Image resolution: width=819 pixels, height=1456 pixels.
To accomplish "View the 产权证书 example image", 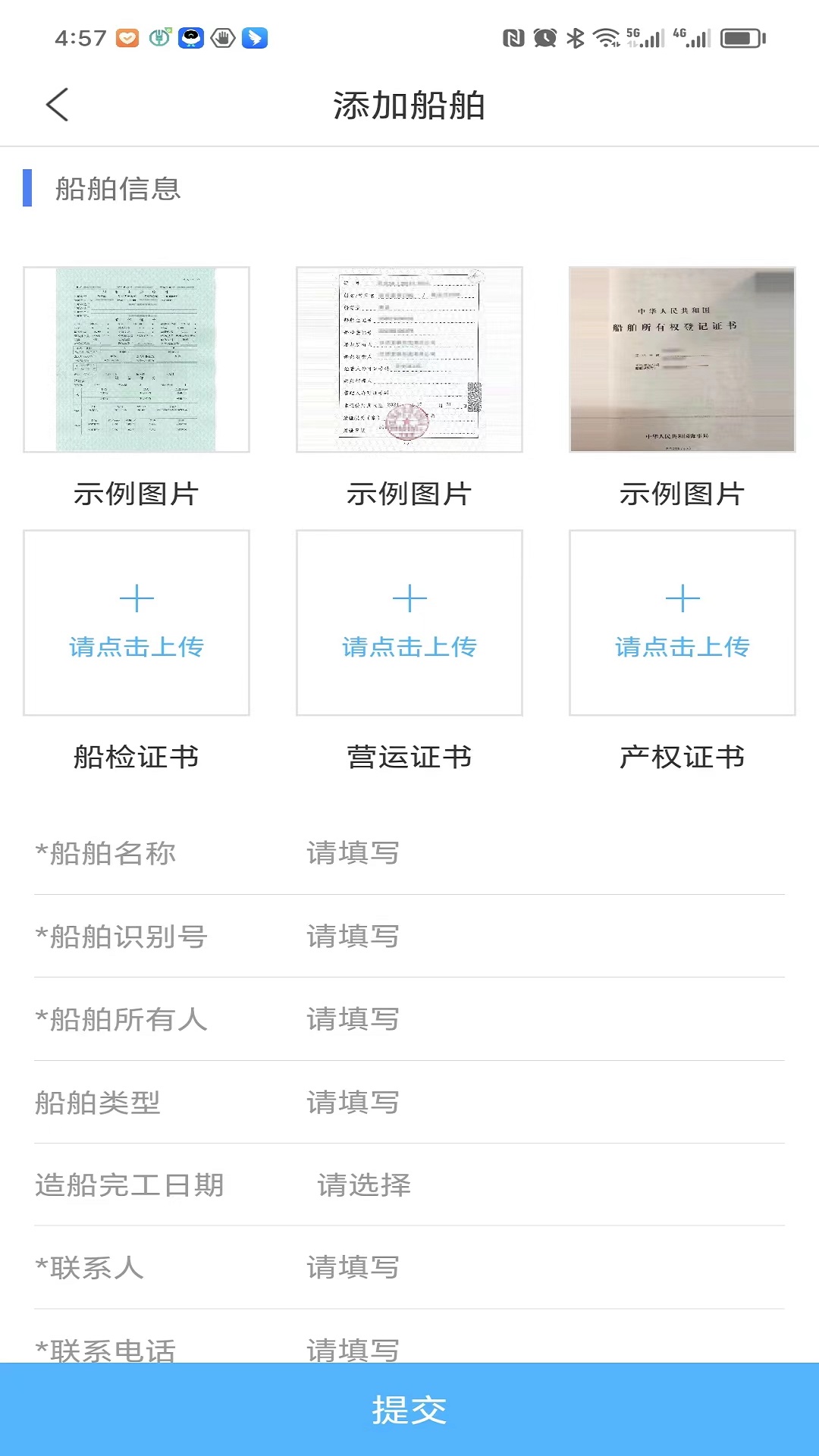I will 682,359.
